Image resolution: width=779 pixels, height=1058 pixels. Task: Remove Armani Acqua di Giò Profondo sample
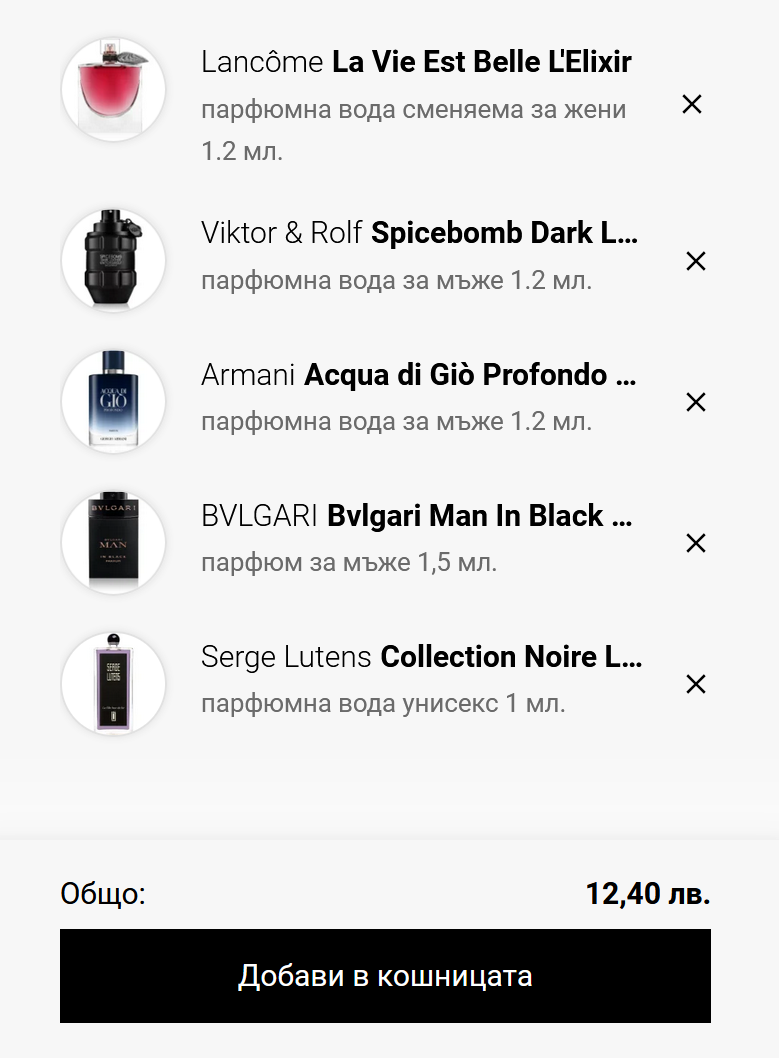tap(695, 402)
